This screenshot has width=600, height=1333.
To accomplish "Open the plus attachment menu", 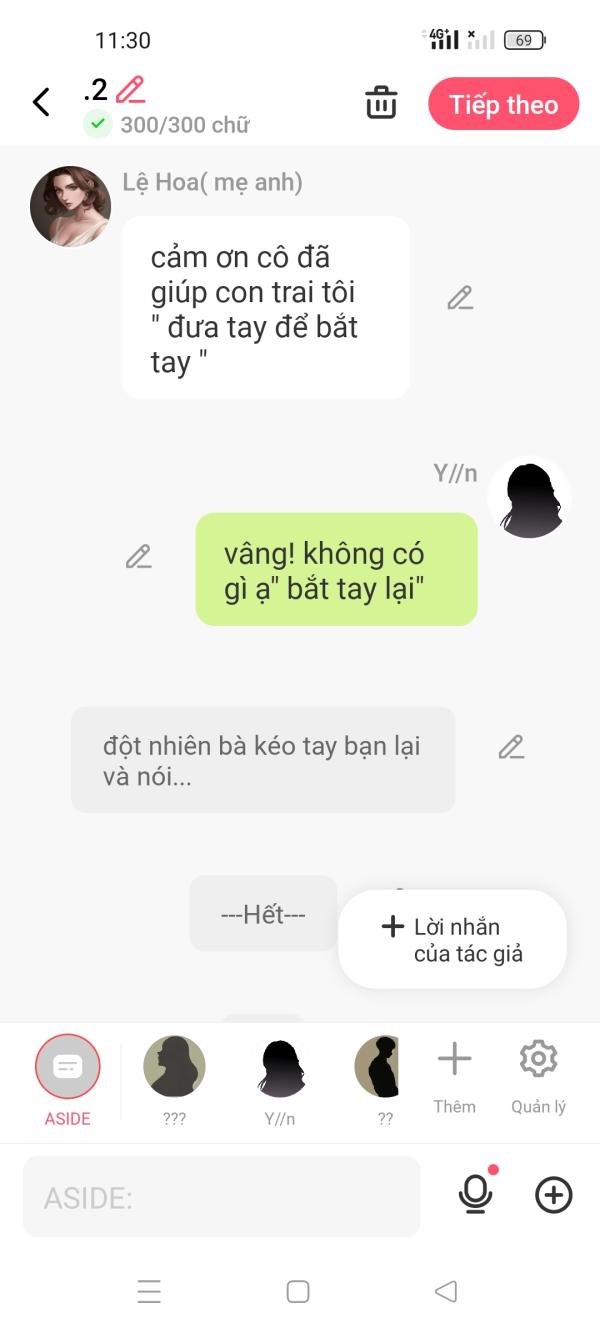I will pos(554,1195).
